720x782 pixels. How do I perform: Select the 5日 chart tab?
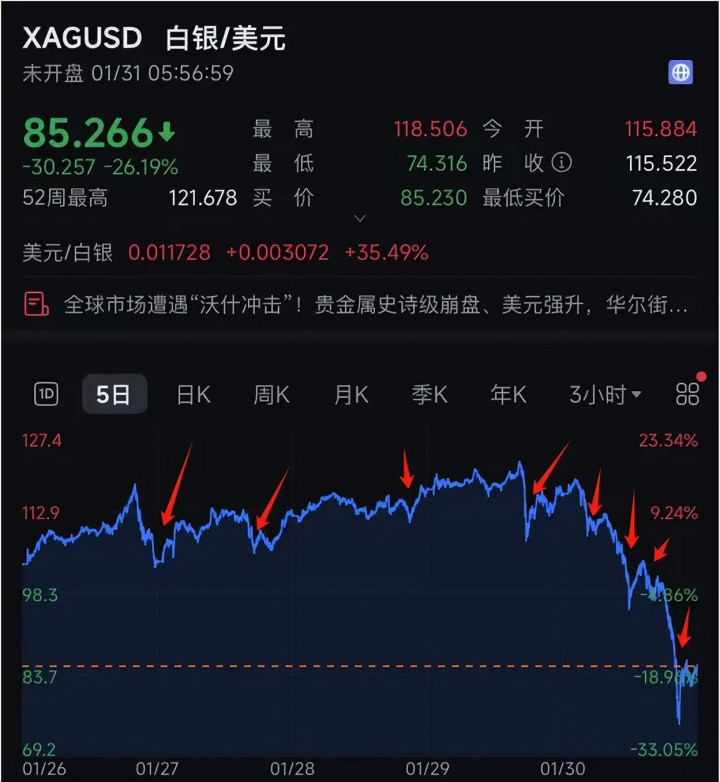point(114,394)
